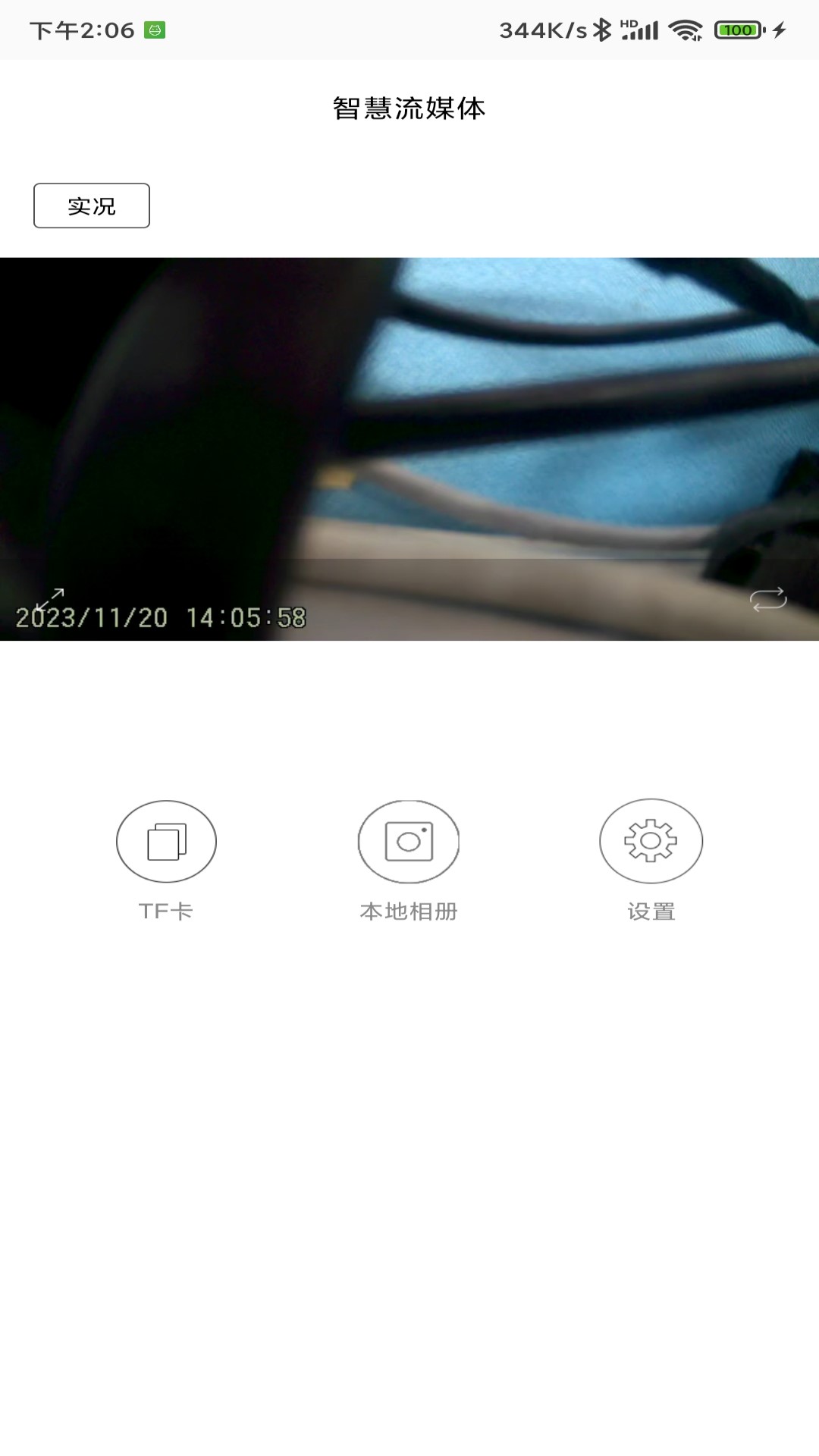The width and height of the screenshot is (819, 1456).
Task: Click the TF卡 label text
Action: coord(168,912)
